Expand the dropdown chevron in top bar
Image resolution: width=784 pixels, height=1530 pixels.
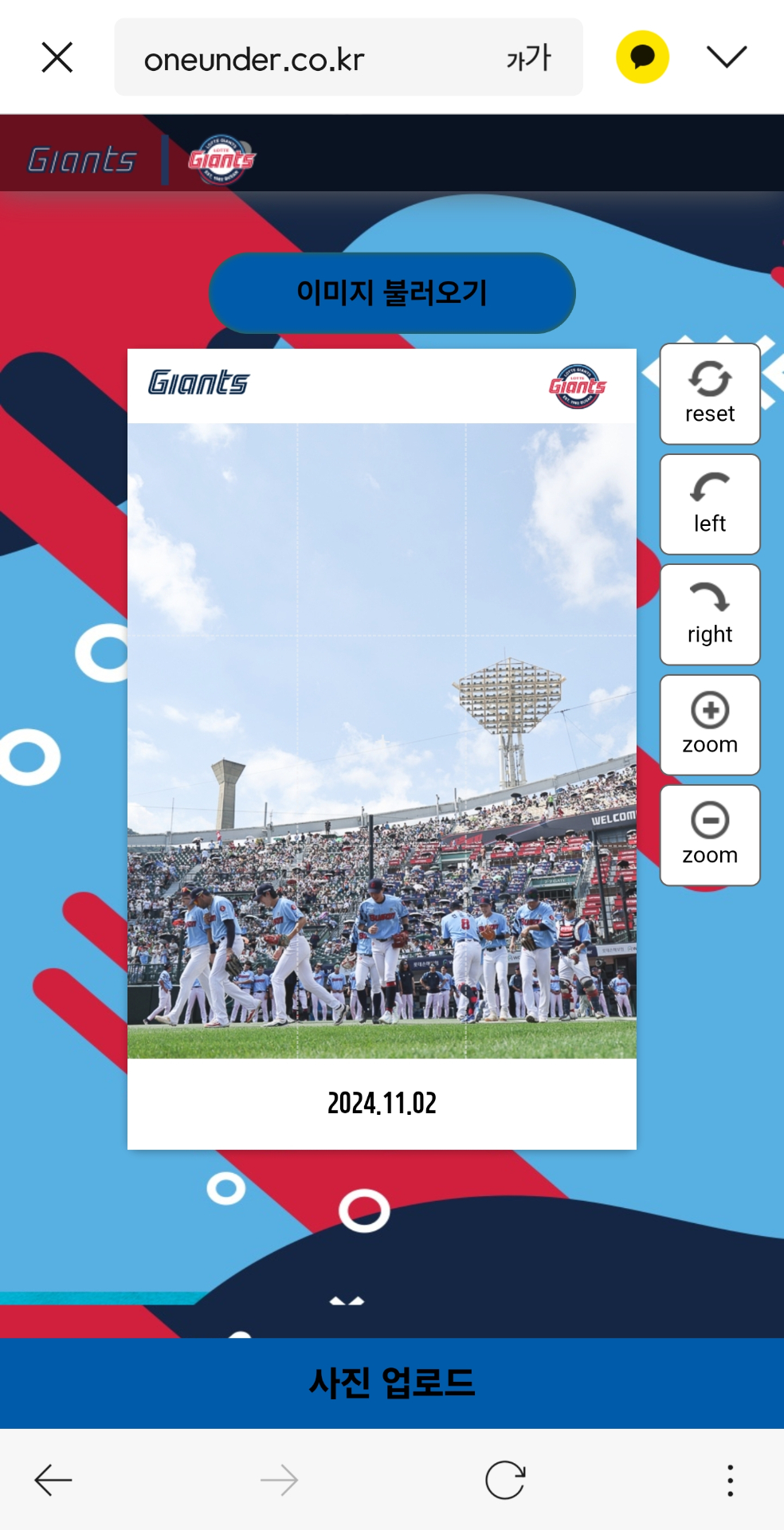pyautogui.click(x=727, y=57)
